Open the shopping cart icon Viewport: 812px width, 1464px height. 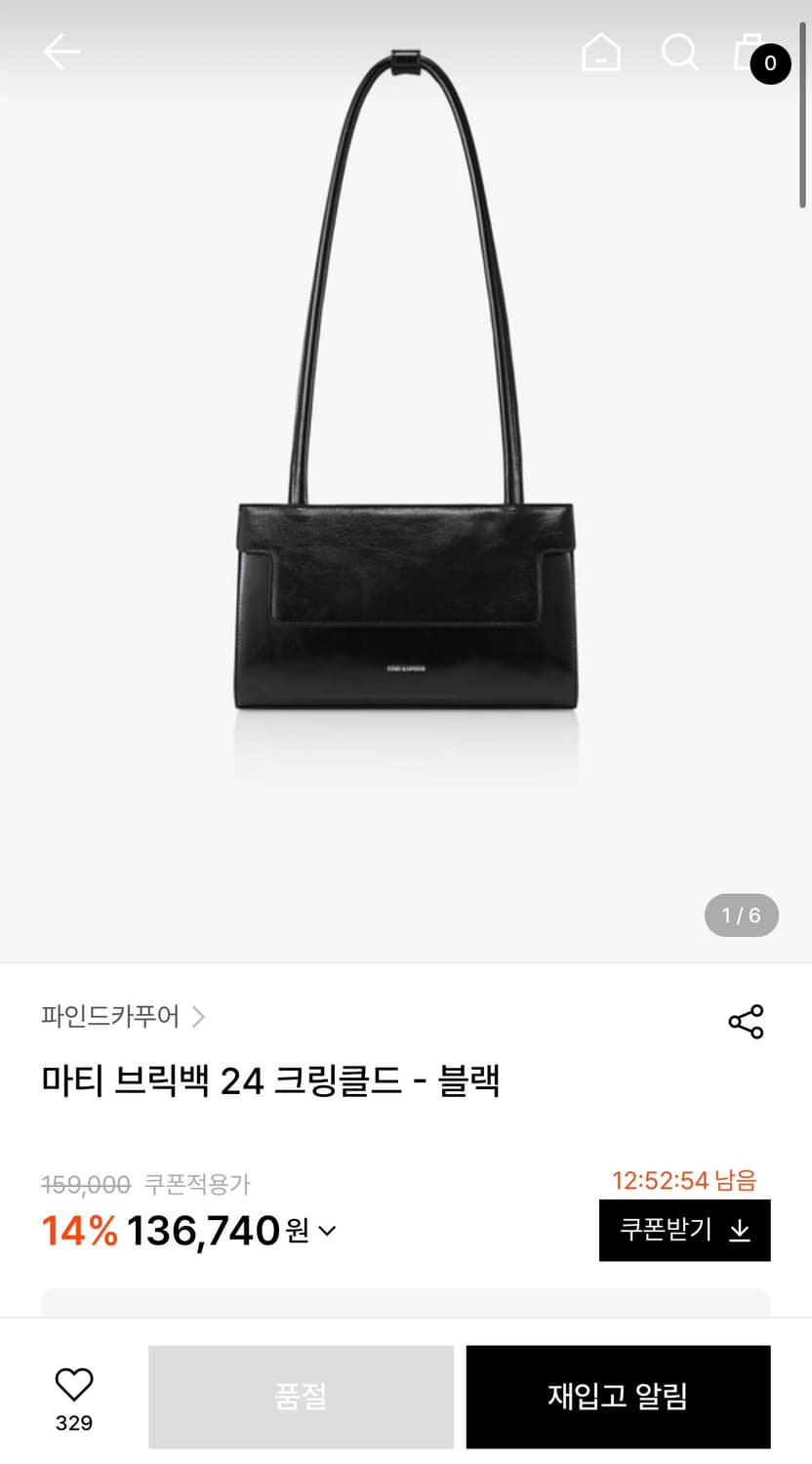point(748,52)
